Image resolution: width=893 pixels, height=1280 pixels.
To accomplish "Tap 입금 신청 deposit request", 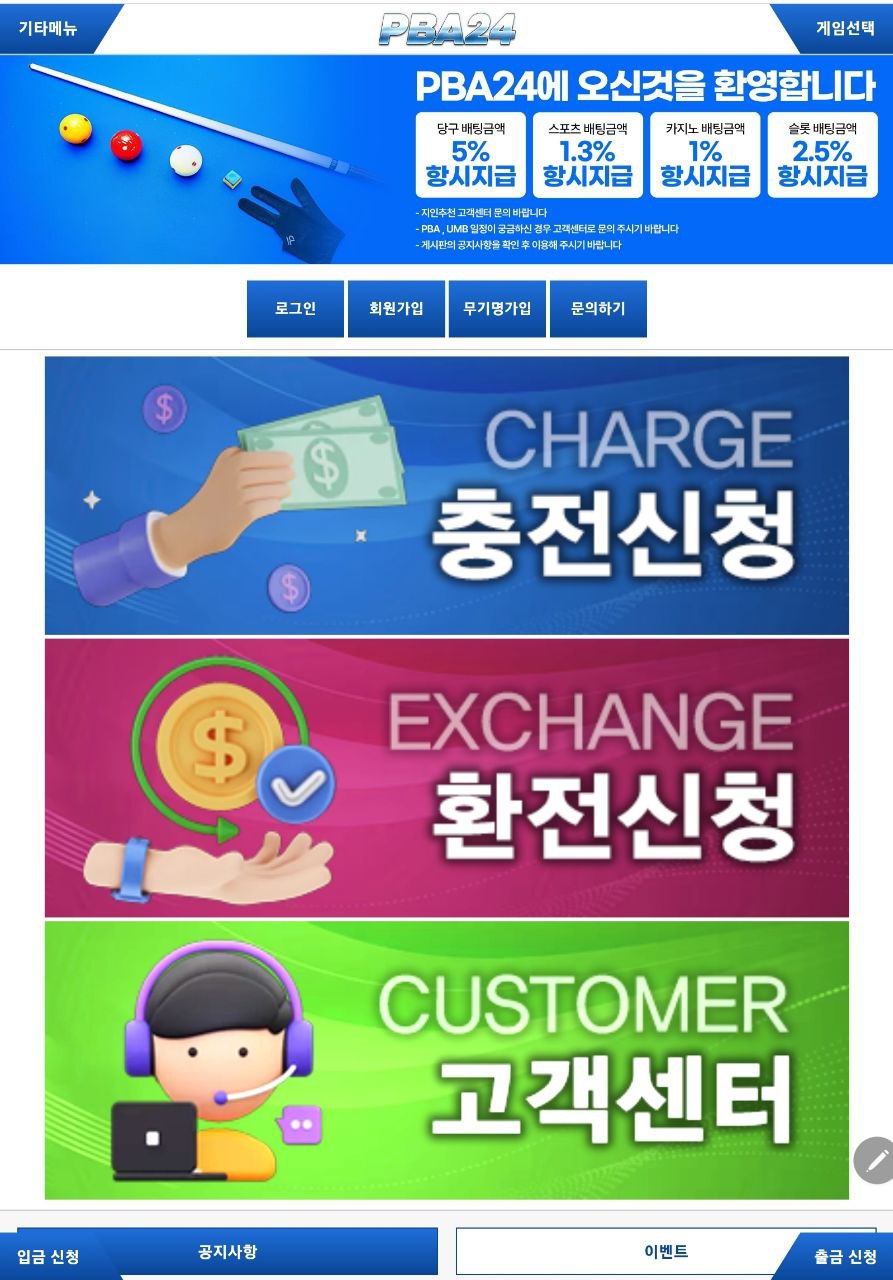I will coord(48,1257).
